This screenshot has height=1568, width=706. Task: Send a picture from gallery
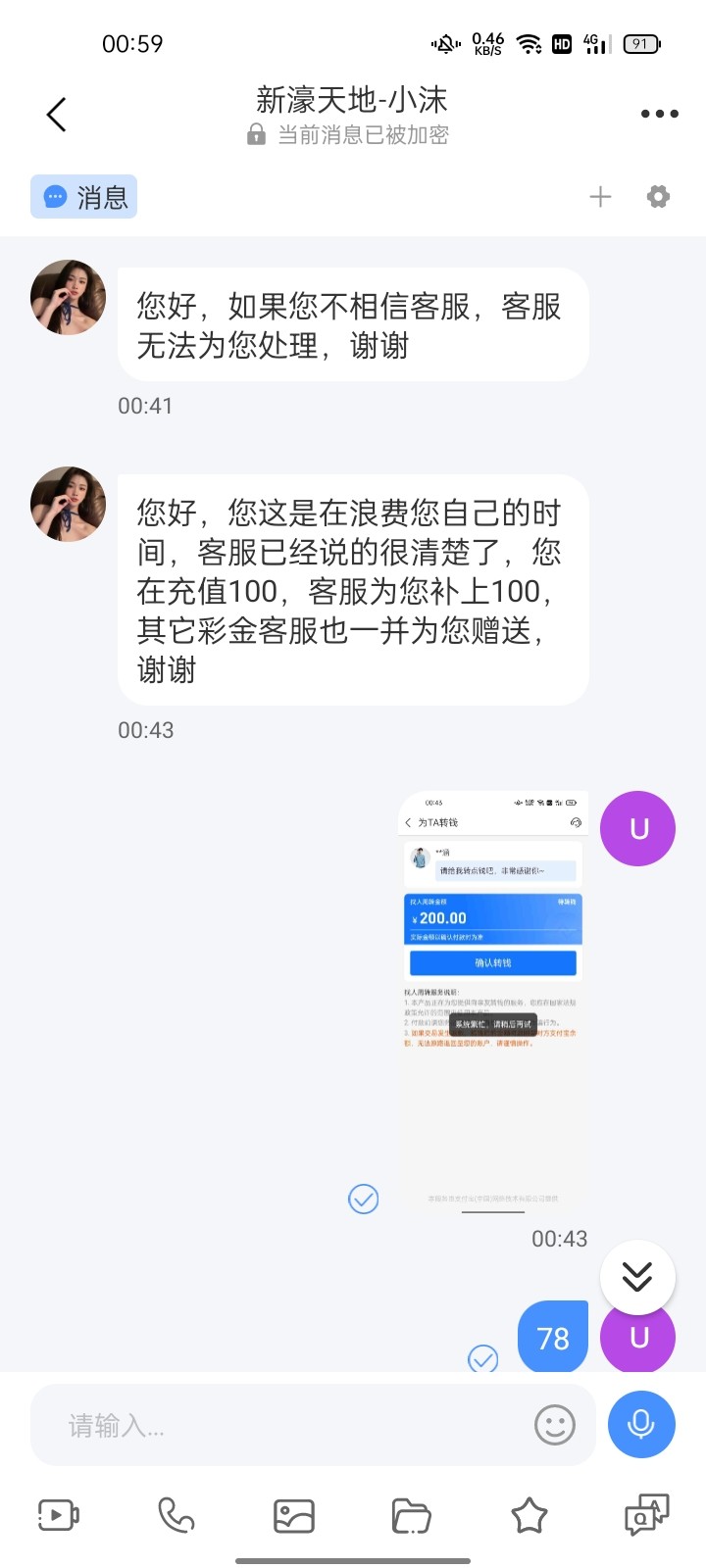(294, 1515)
